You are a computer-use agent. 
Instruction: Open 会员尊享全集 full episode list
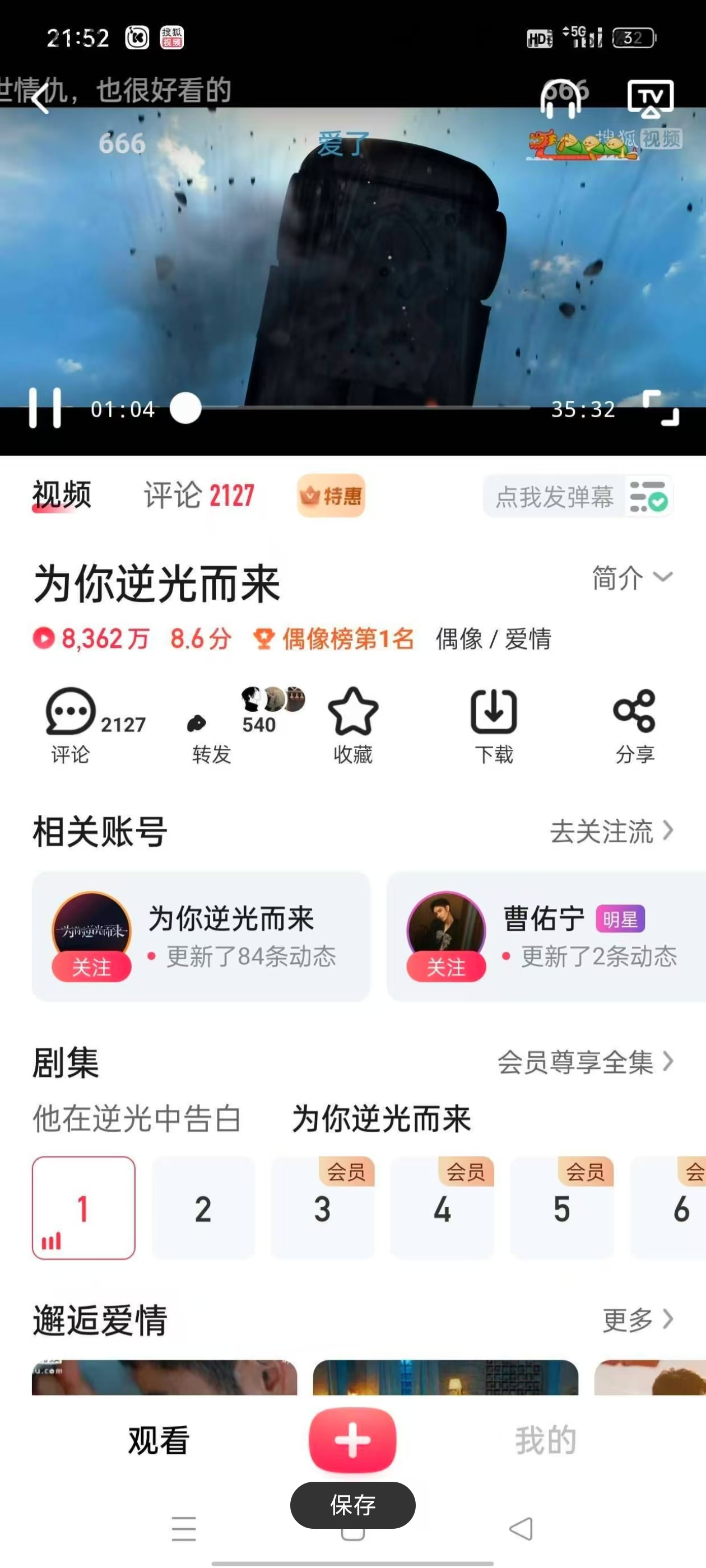tap(585, 1063)
